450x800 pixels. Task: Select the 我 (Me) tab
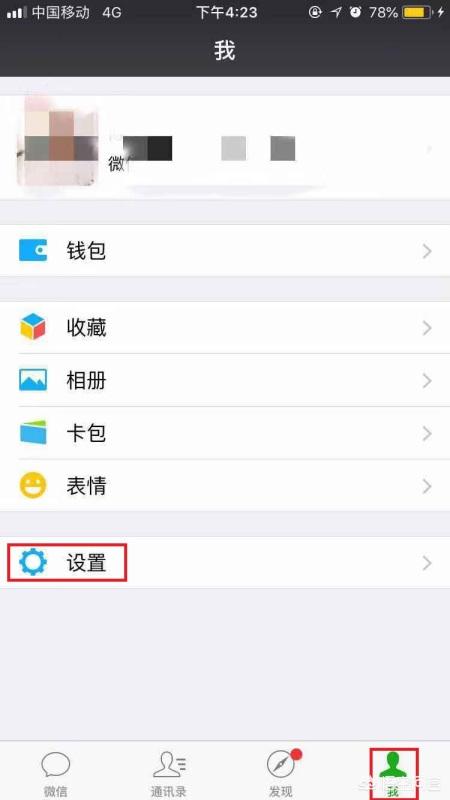pos(393,773)
